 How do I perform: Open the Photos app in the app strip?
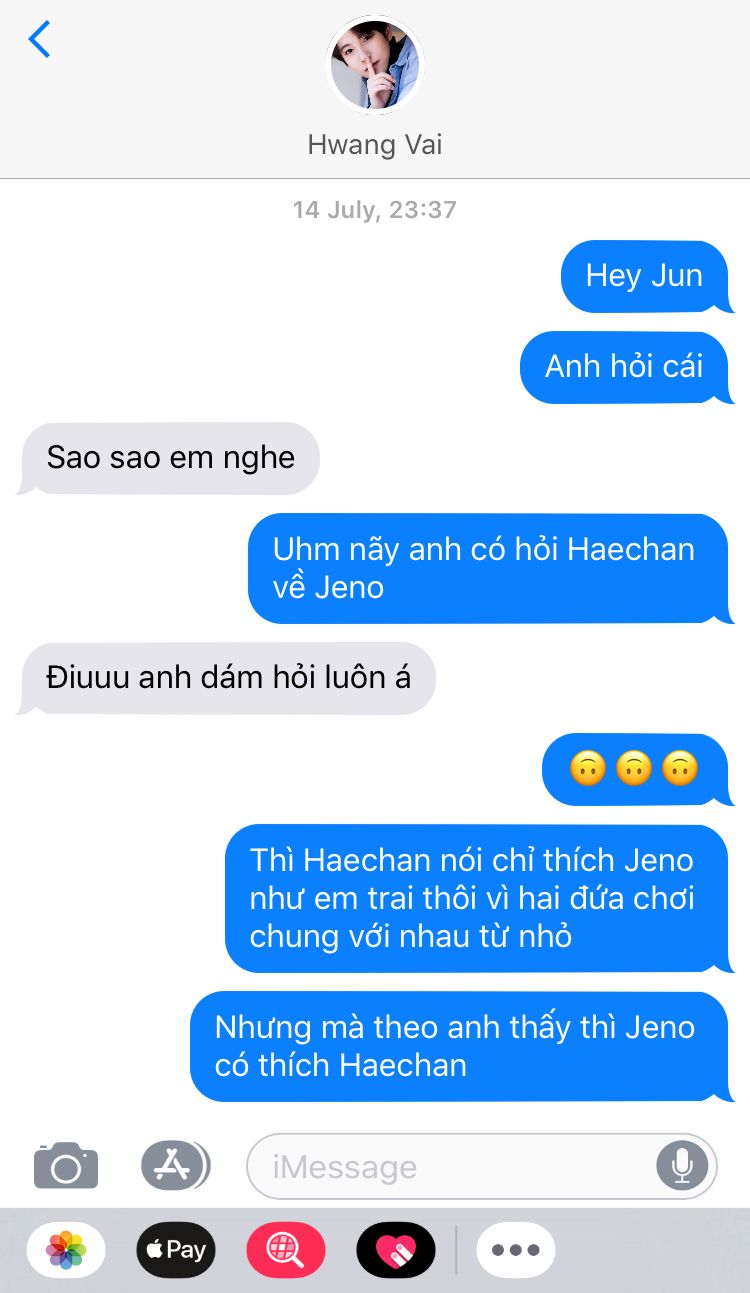66,1250
